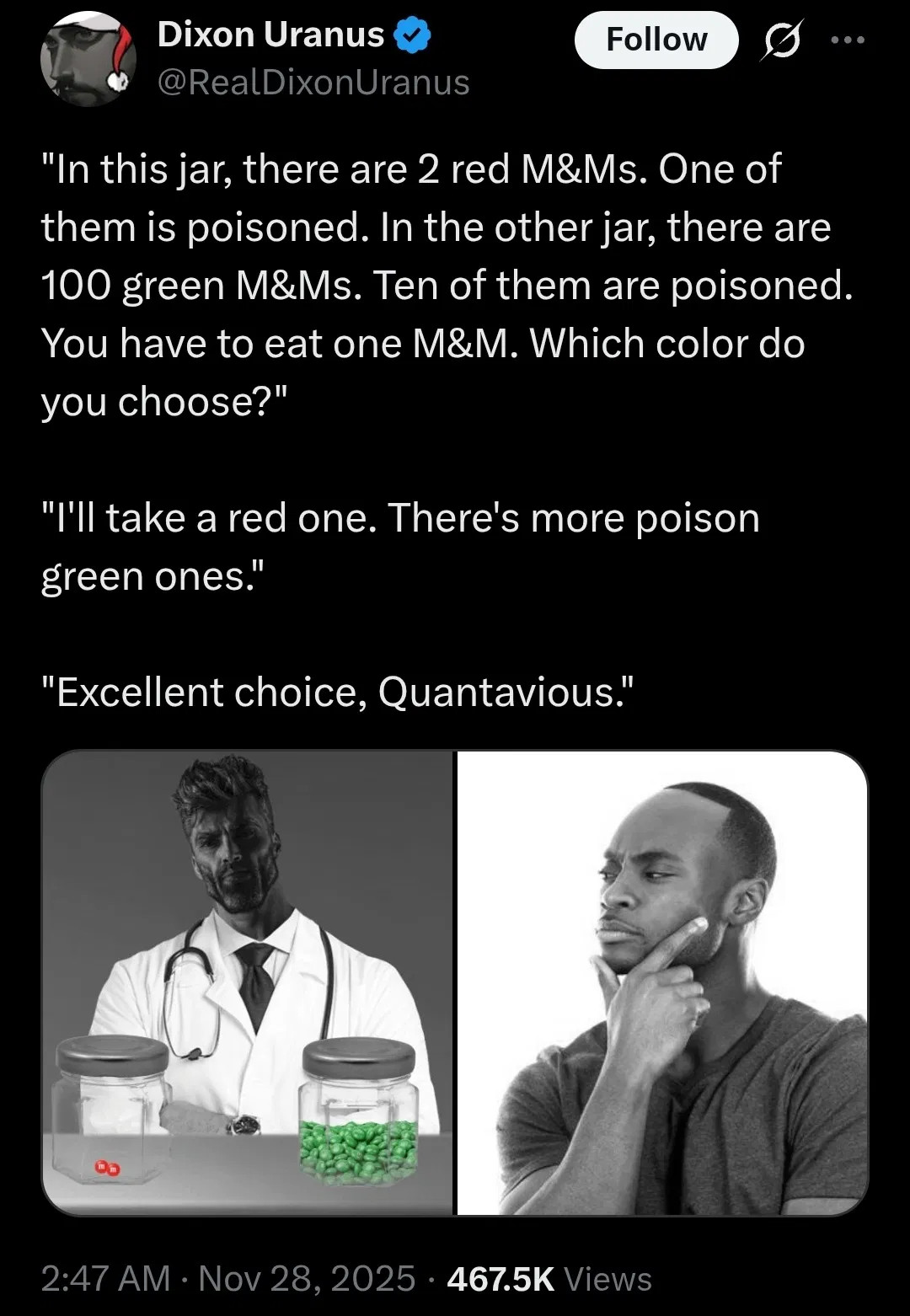The width and height of the screenshot is (910, 1316).
Task: View the 467.5K Views analytics
Action: [x=549, y=1278]
